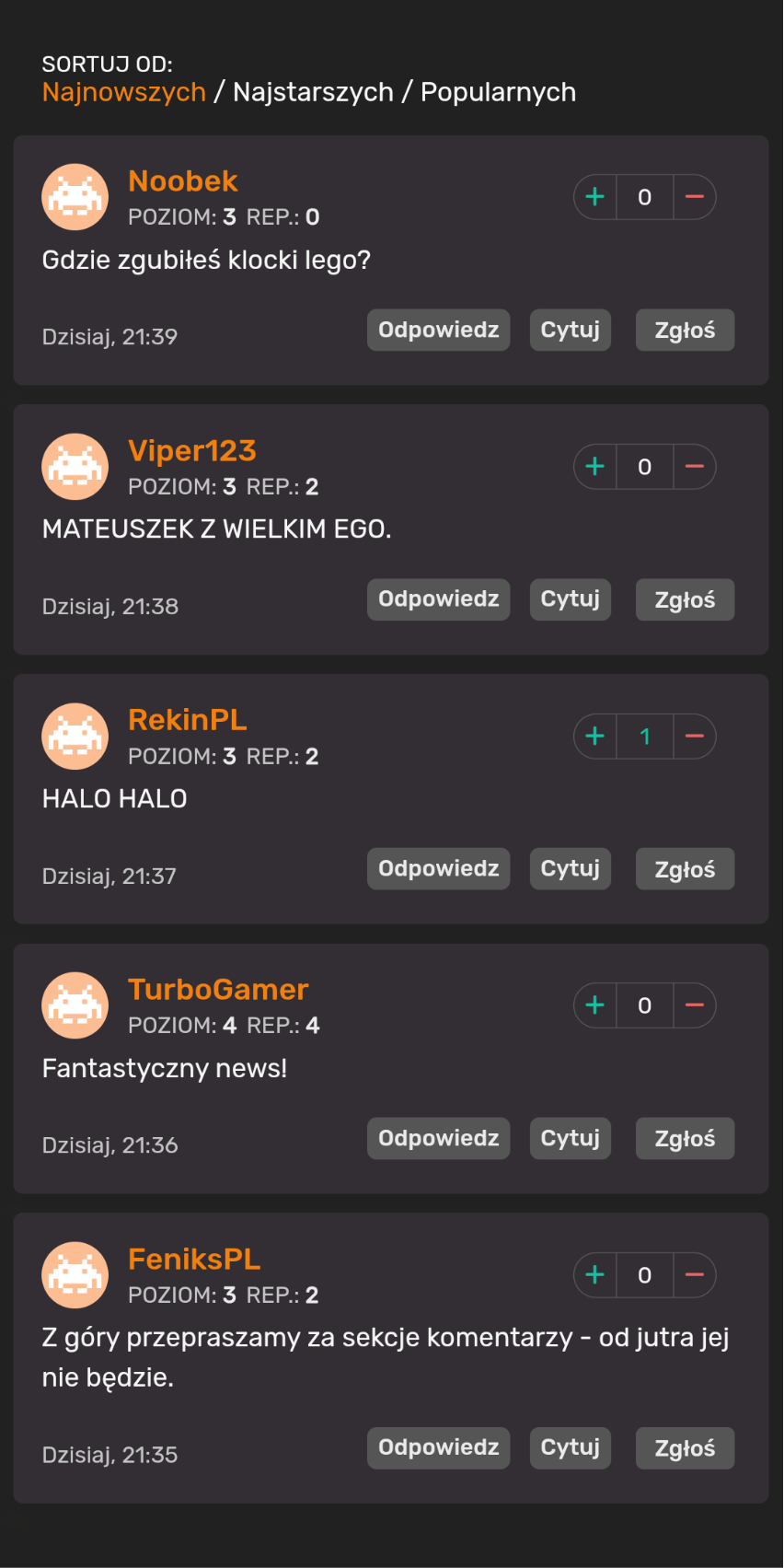Image resolution: width=784 pixels, height=1568 pixels.
Task: Quote FeniksPL's comment with Cytuj
Action: click(570, 1447)
